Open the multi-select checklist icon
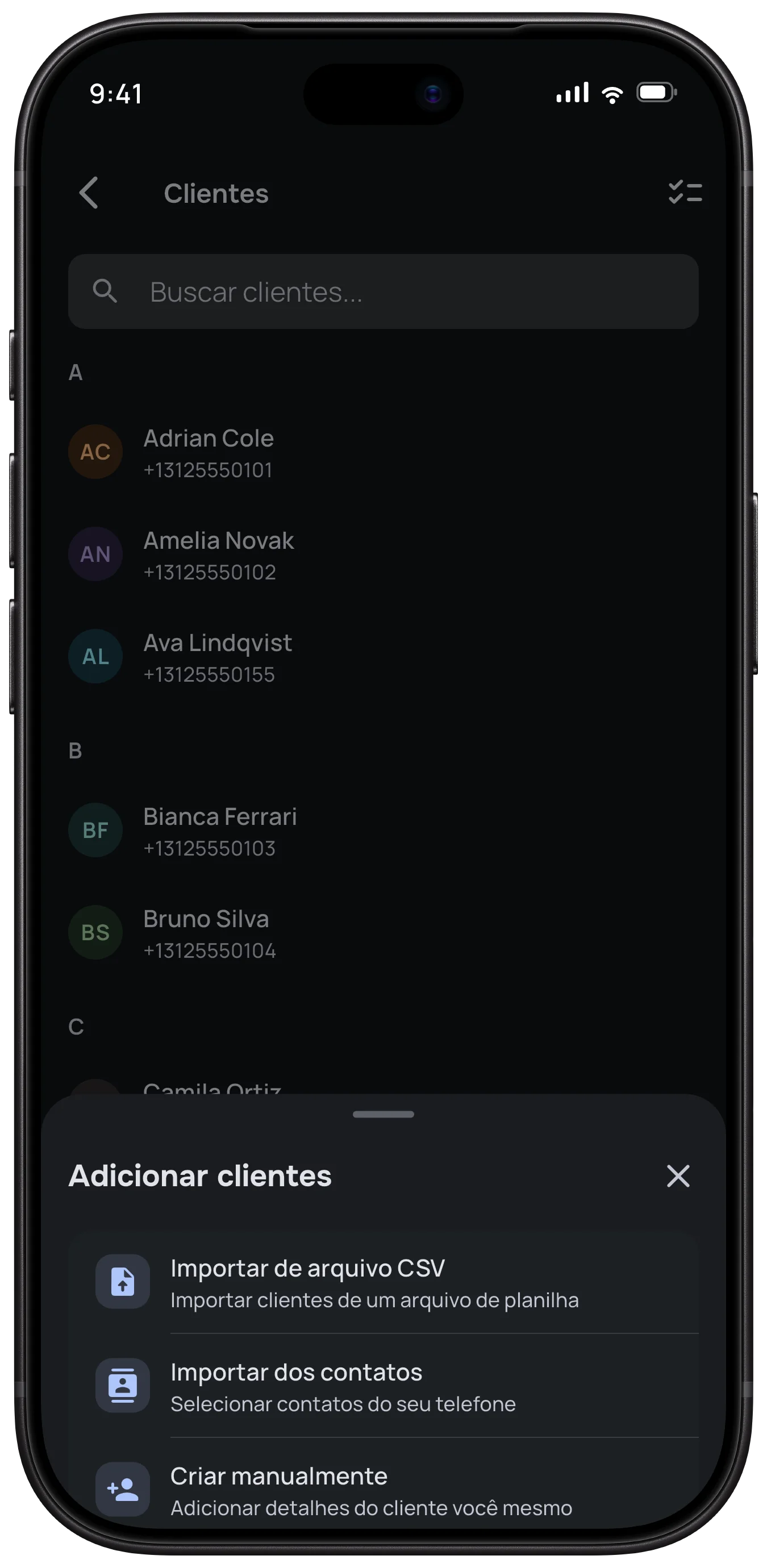The image size is (767, 1568). coord(685,193)
